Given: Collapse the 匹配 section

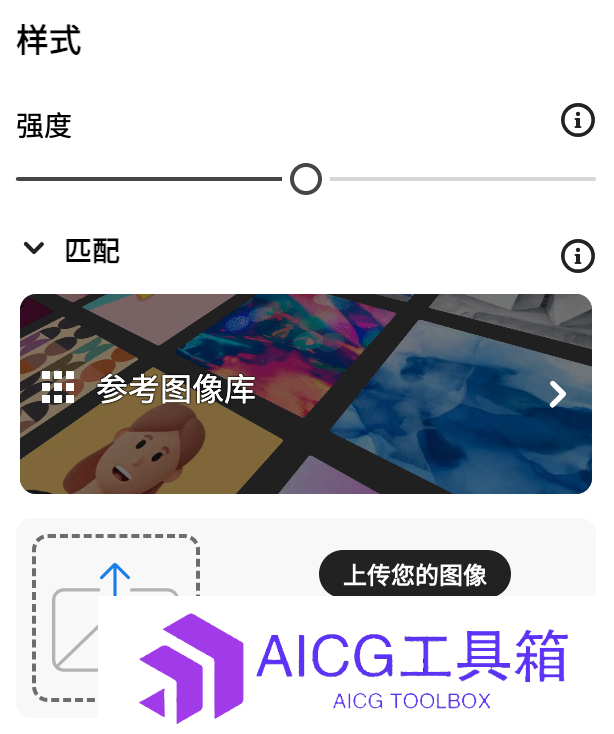Looking at the screenshot, I should [x=34, y=248].
